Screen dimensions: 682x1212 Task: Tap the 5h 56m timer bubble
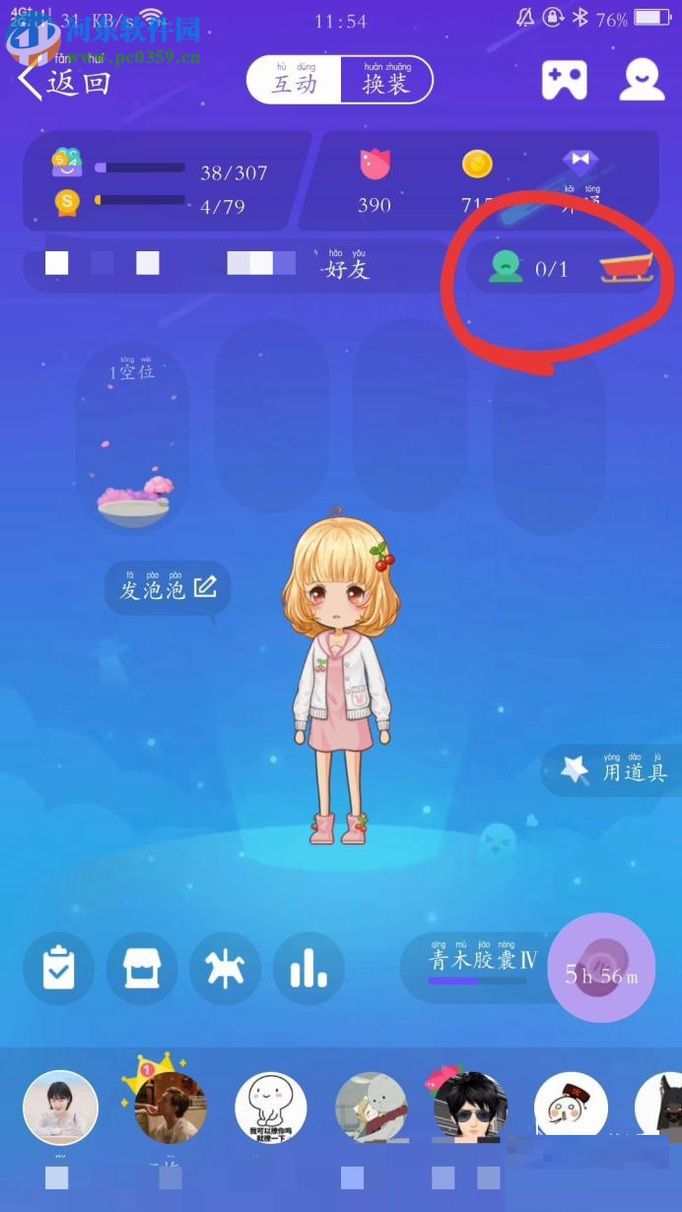(x=602, y=968)
